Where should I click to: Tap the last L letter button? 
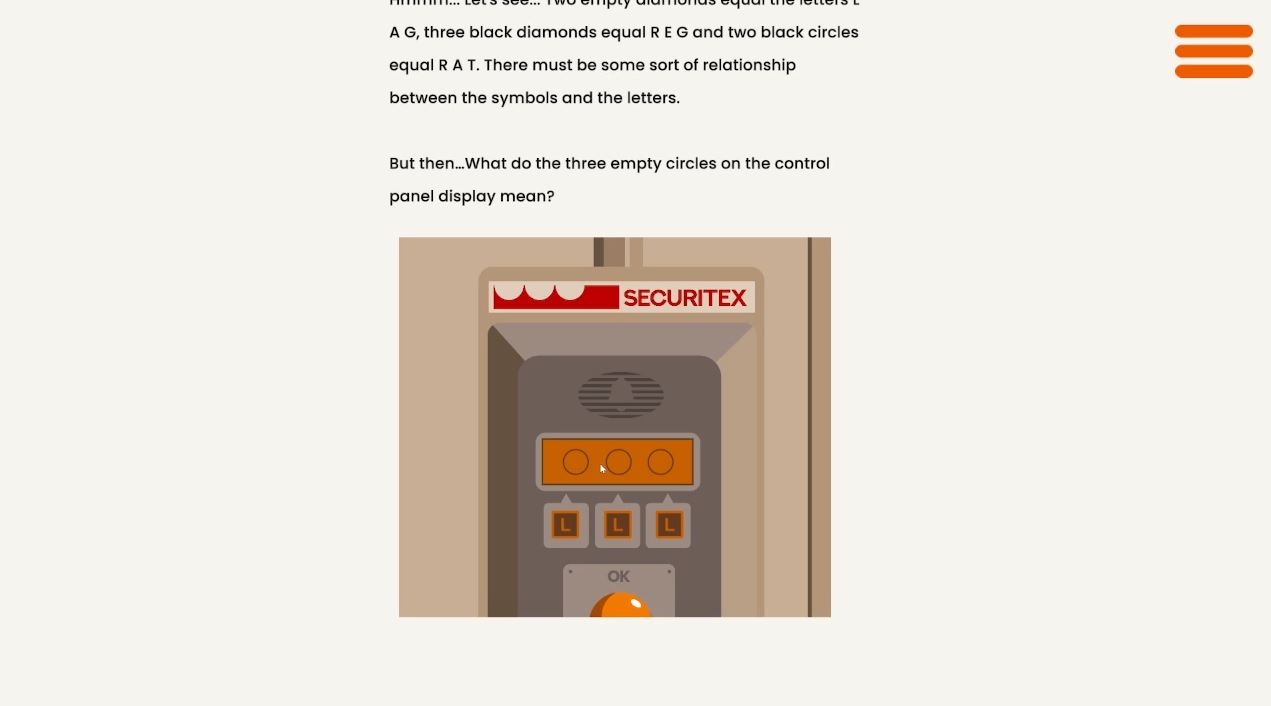coord(669,525)
